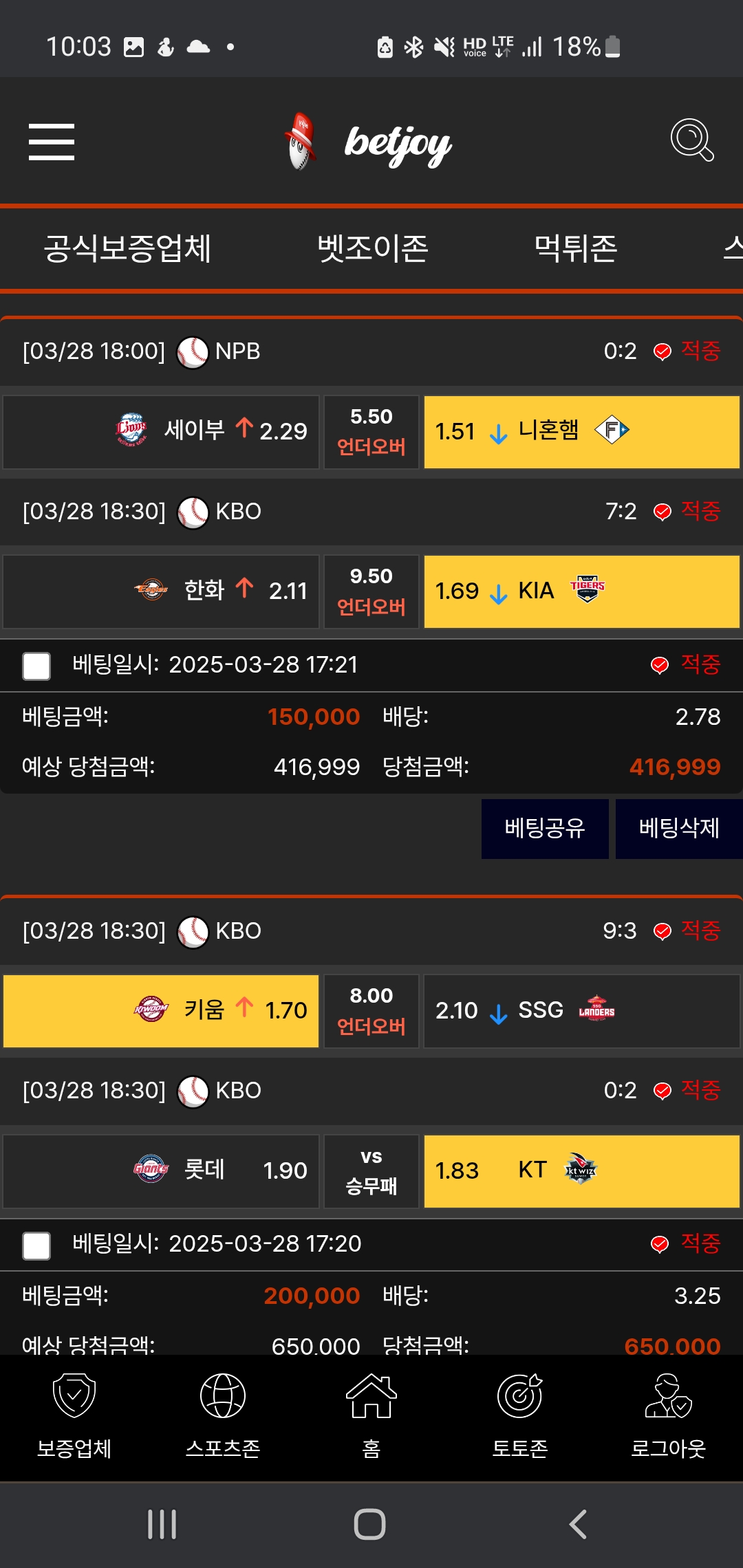Open the search icon

[691, 140]
